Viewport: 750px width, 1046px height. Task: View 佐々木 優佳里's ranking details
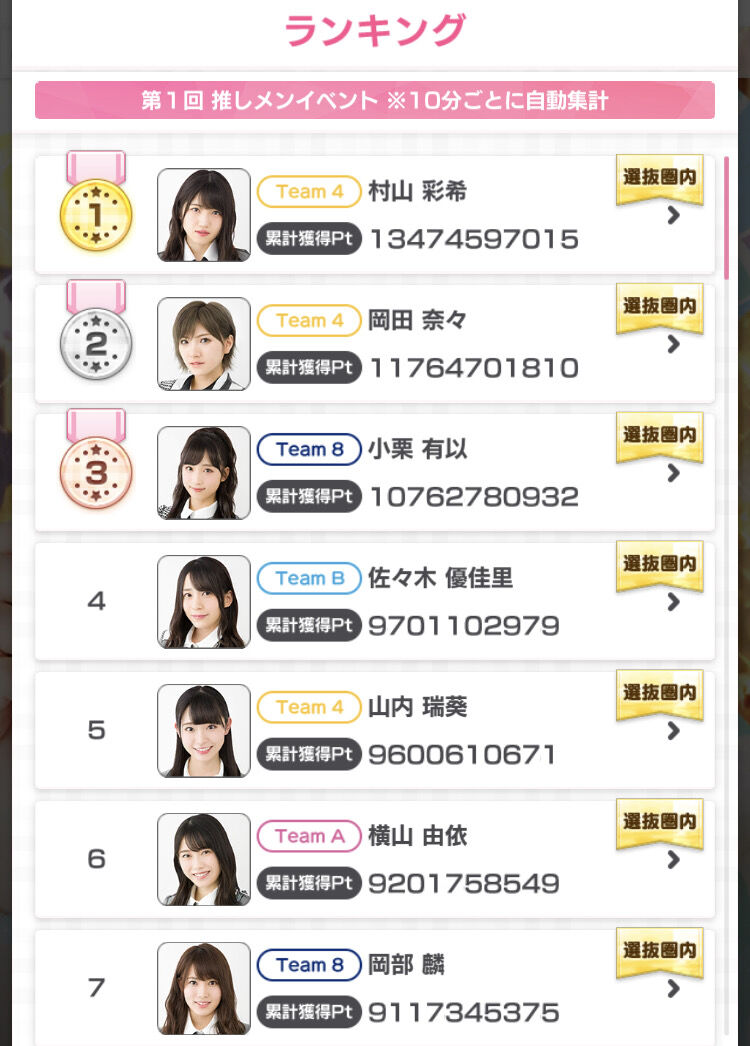(374, 602)
